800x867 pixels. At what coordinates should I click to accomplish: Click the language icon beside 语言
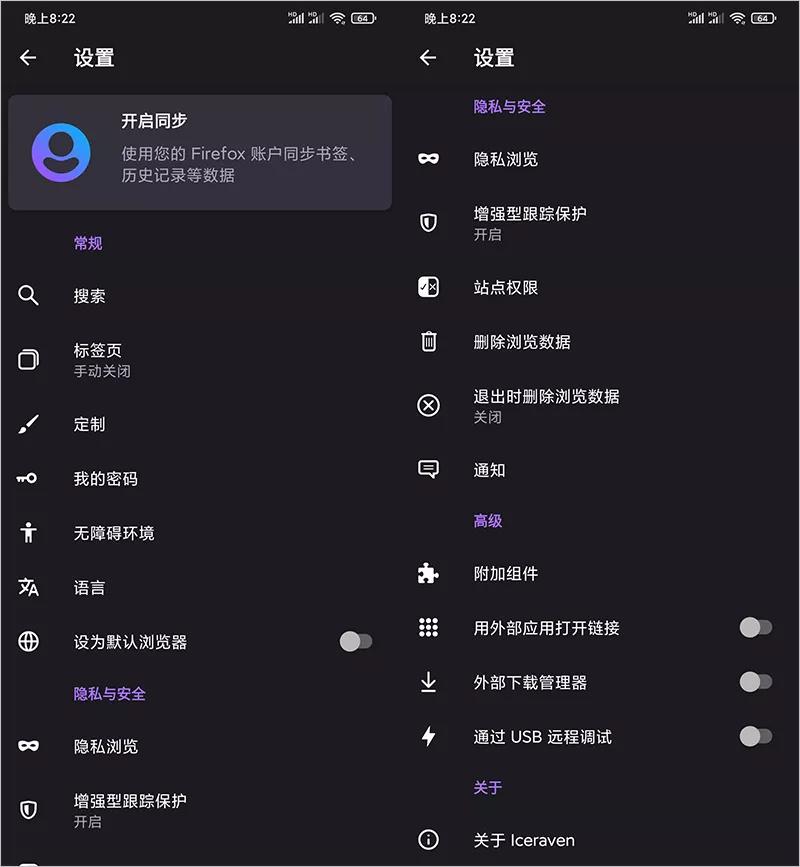pos(29,587)
